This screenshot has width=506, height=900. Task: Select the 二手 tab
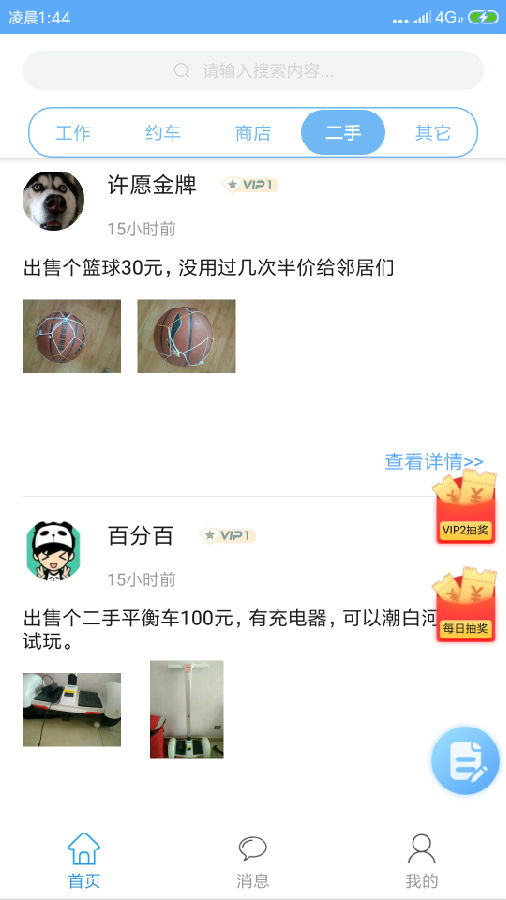(342, 133)
